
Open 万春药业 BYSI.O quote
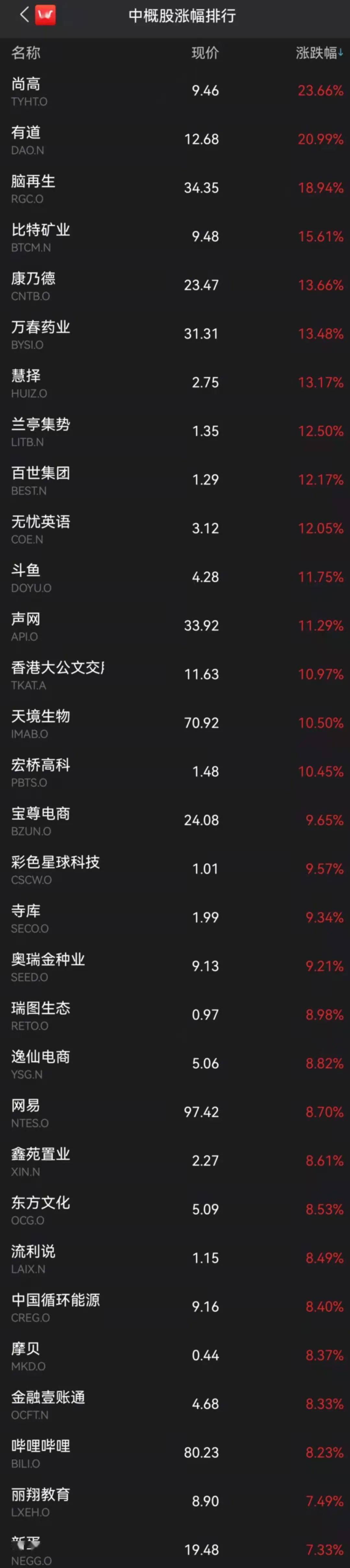tap(175, 334)
